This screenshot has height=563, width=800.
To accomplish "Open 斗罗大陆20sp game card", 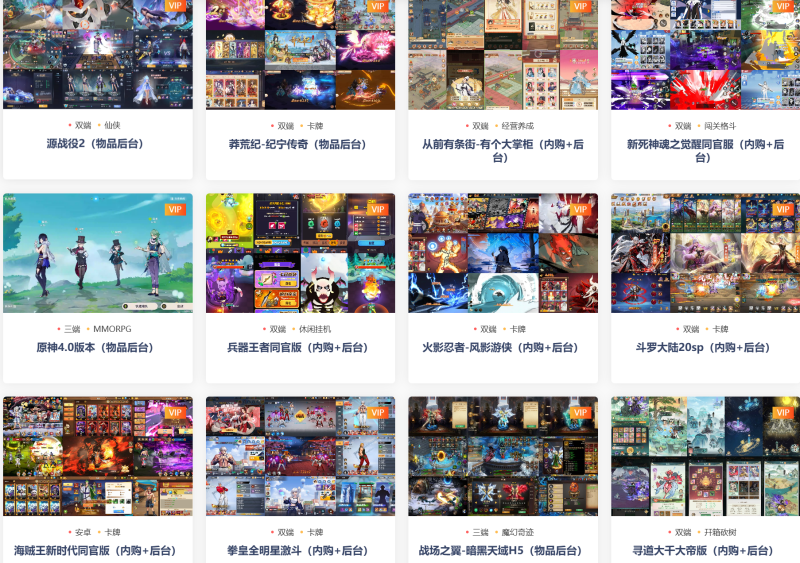I will 705,347.
